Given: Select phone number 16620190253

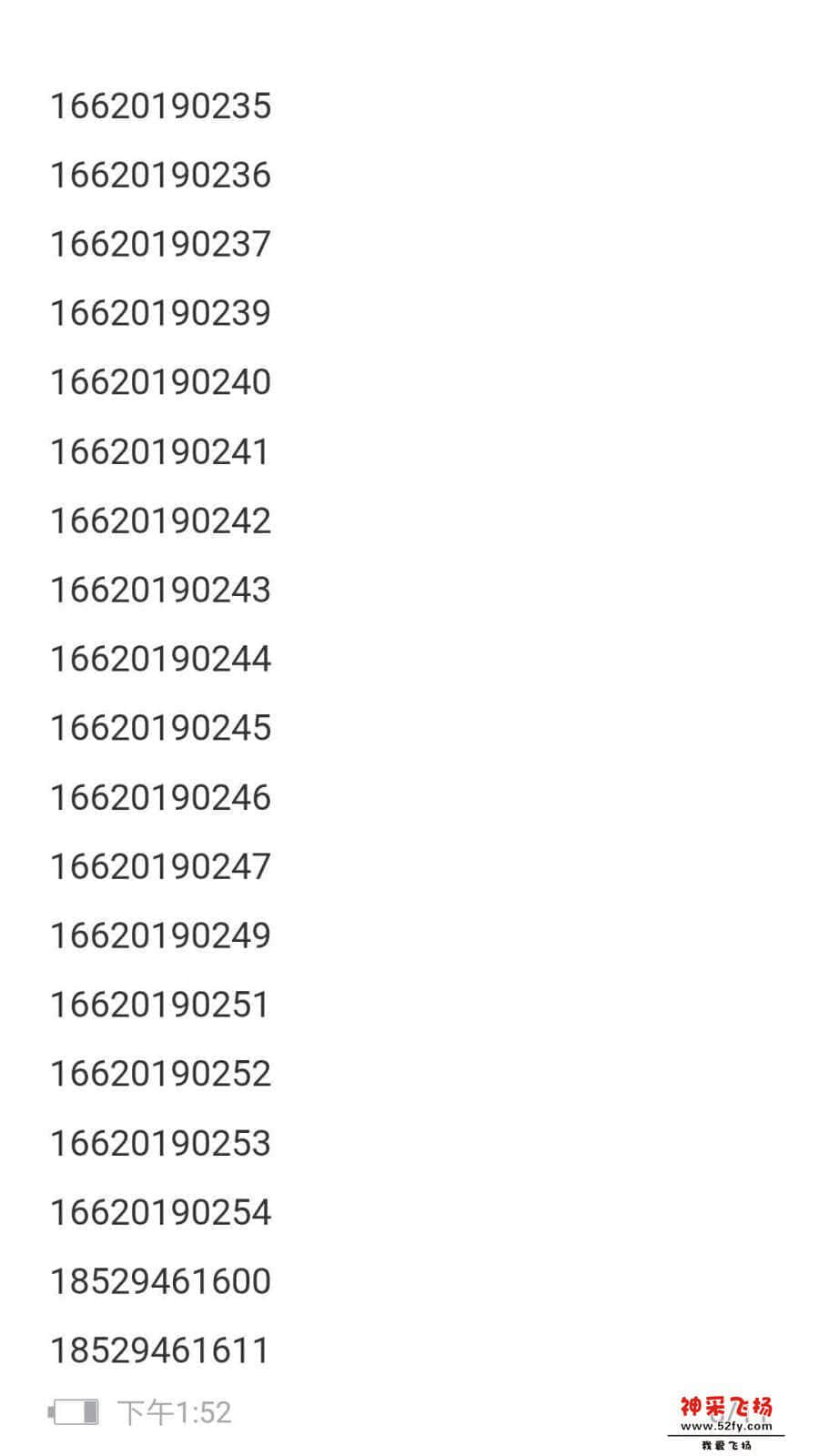Looking at the screenshot, I should point(159,1143).
